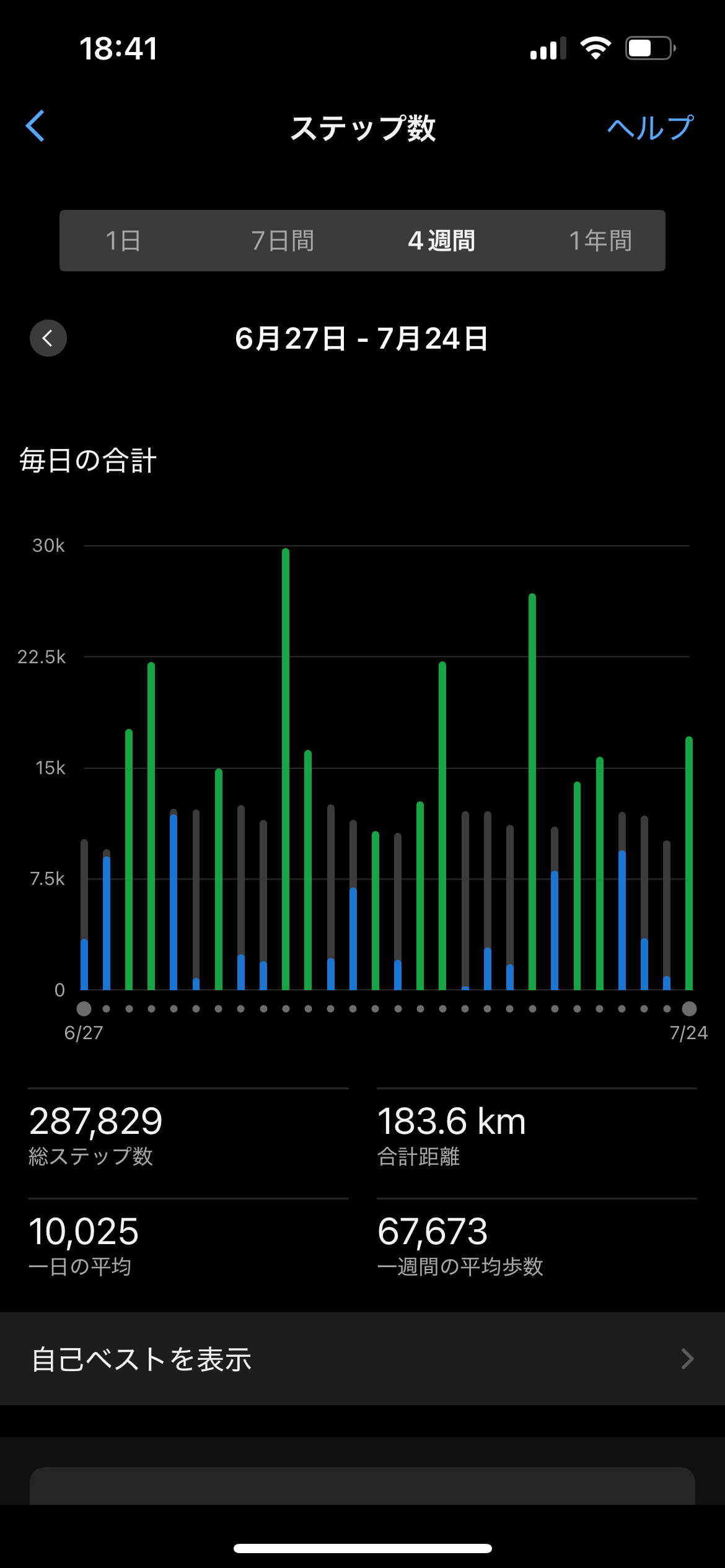Switch to the 7日間 tab
The height and width of the screenshot is (1568, 725).
click(283, 240)
